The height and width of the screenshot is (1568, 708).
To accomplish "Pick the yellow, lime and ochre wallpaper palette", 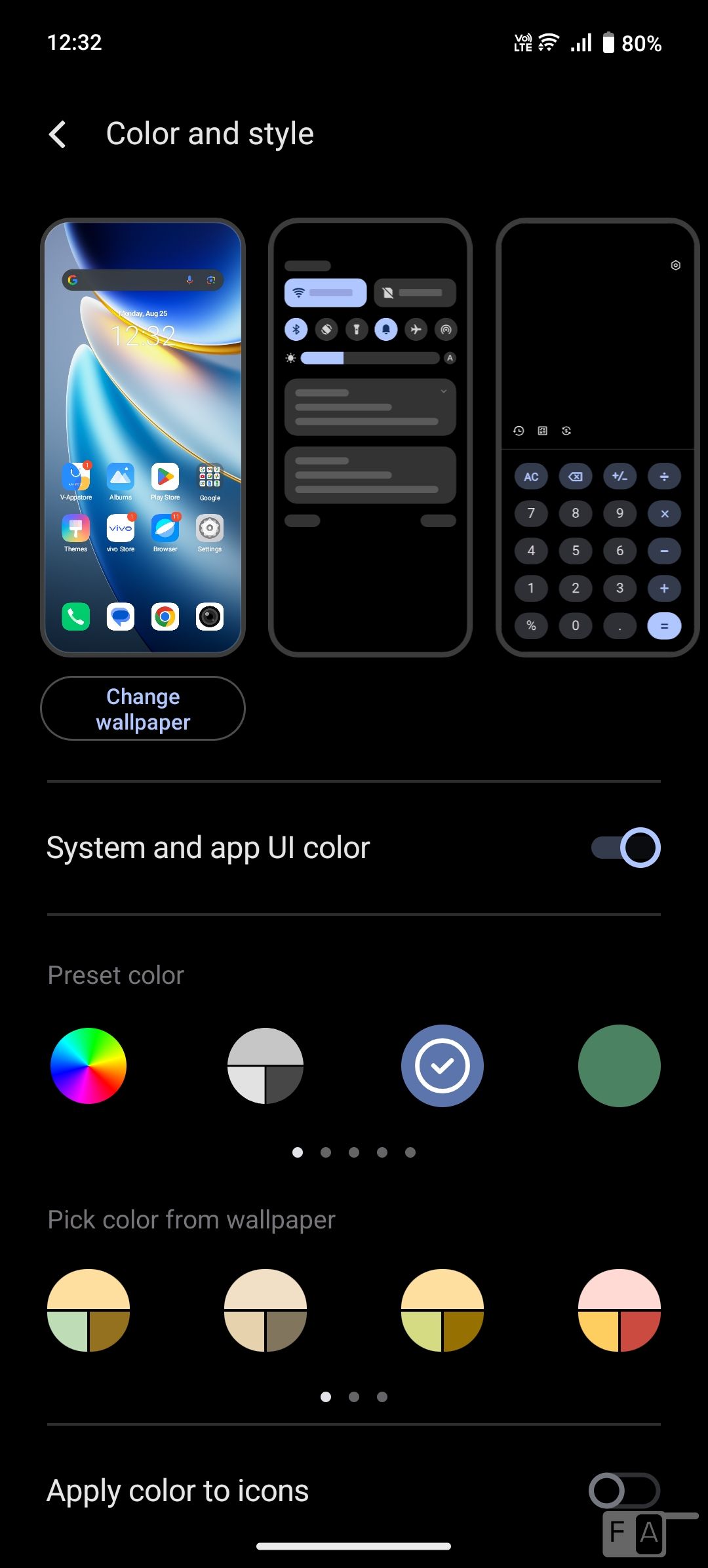I will 442,1310.
